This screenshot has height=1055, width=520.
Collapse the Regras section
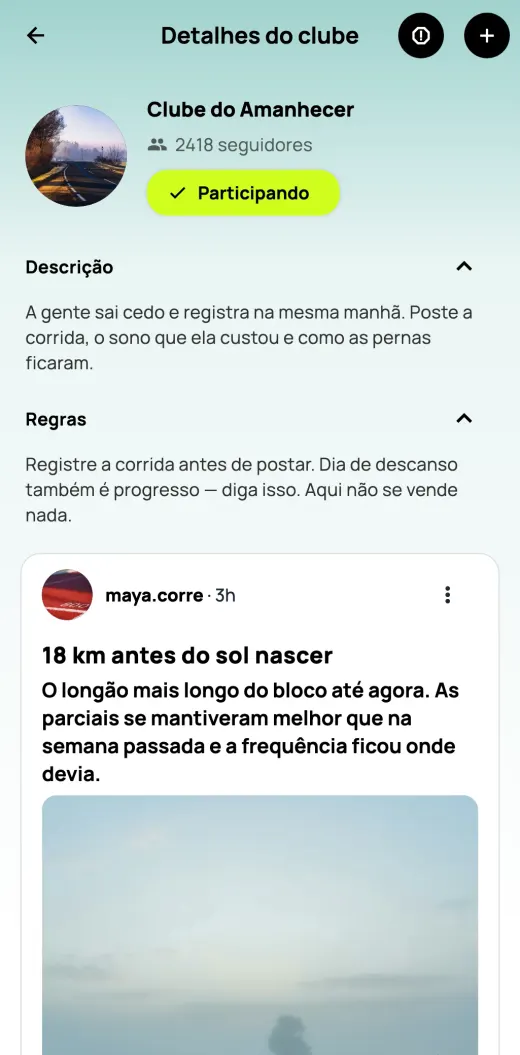click(x=463, y=419)
